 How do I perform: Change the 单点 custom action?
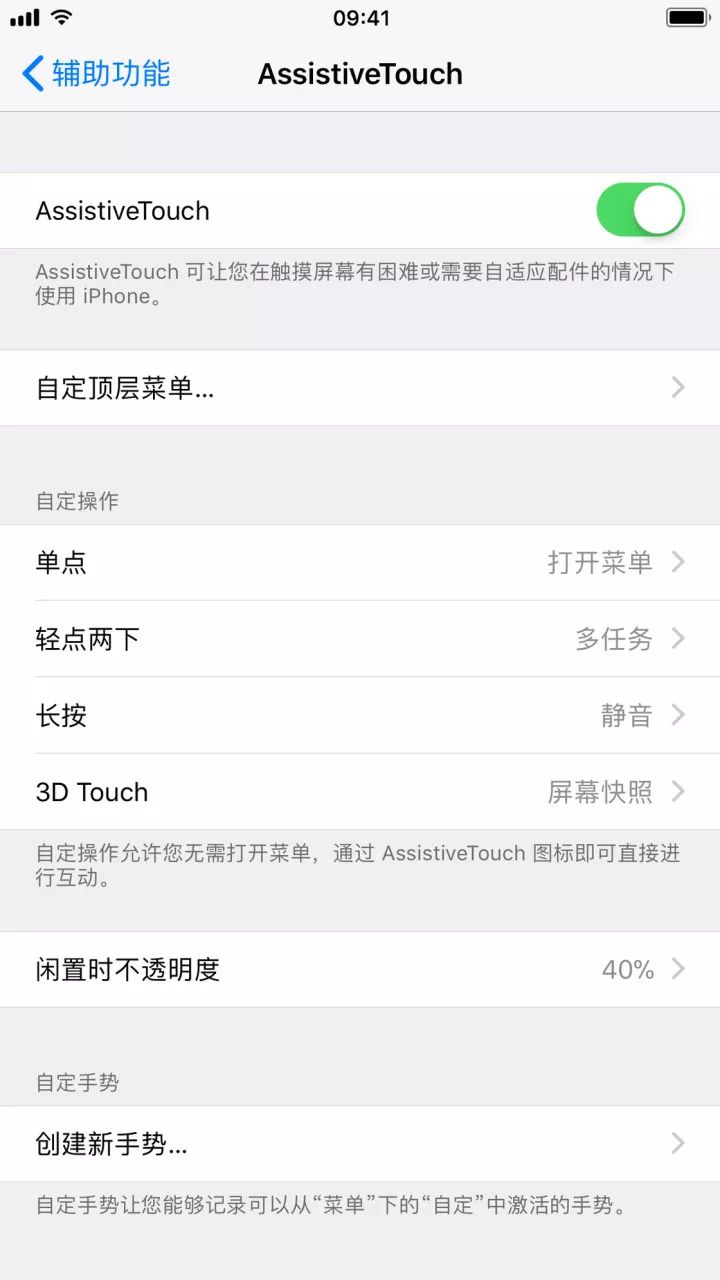(x=360, y=562)
